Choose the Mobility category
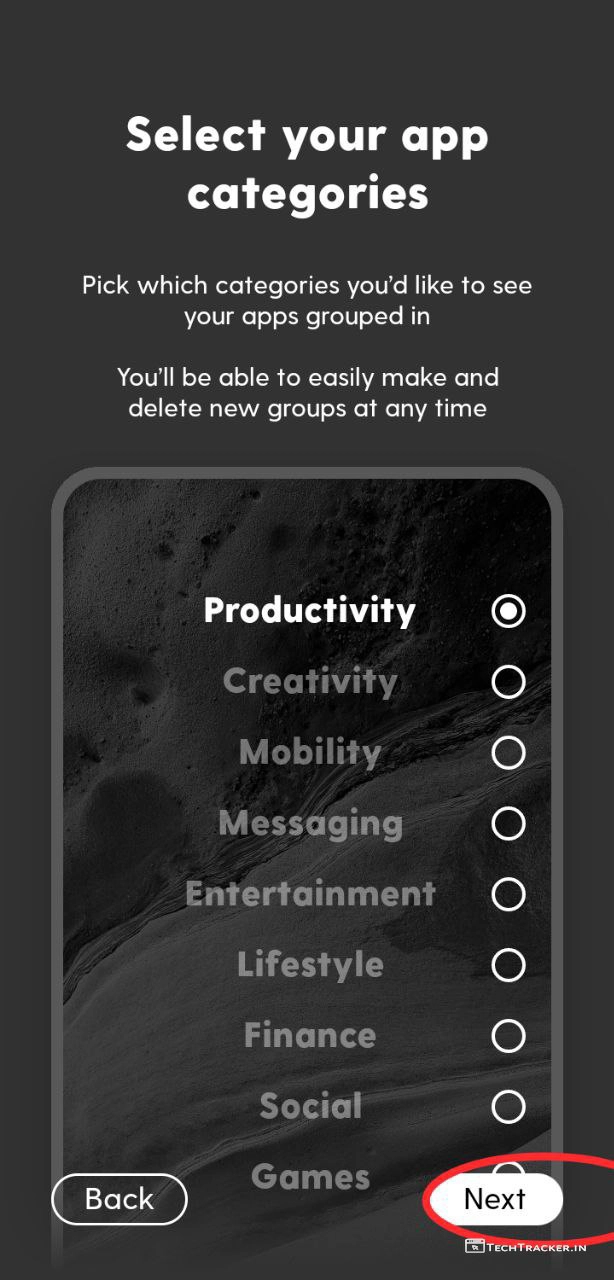 click(508, 753)
